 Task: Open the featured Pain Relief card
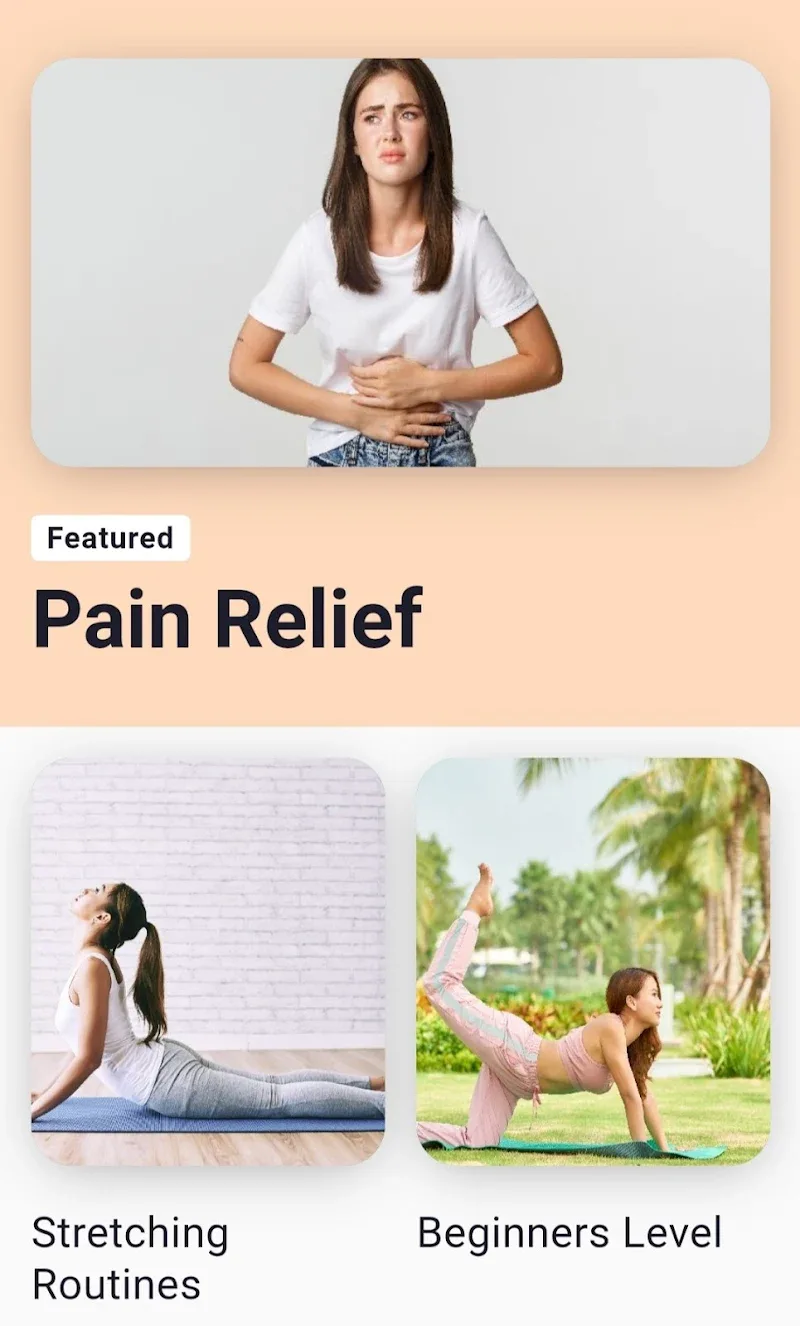(x=400, y=263)
